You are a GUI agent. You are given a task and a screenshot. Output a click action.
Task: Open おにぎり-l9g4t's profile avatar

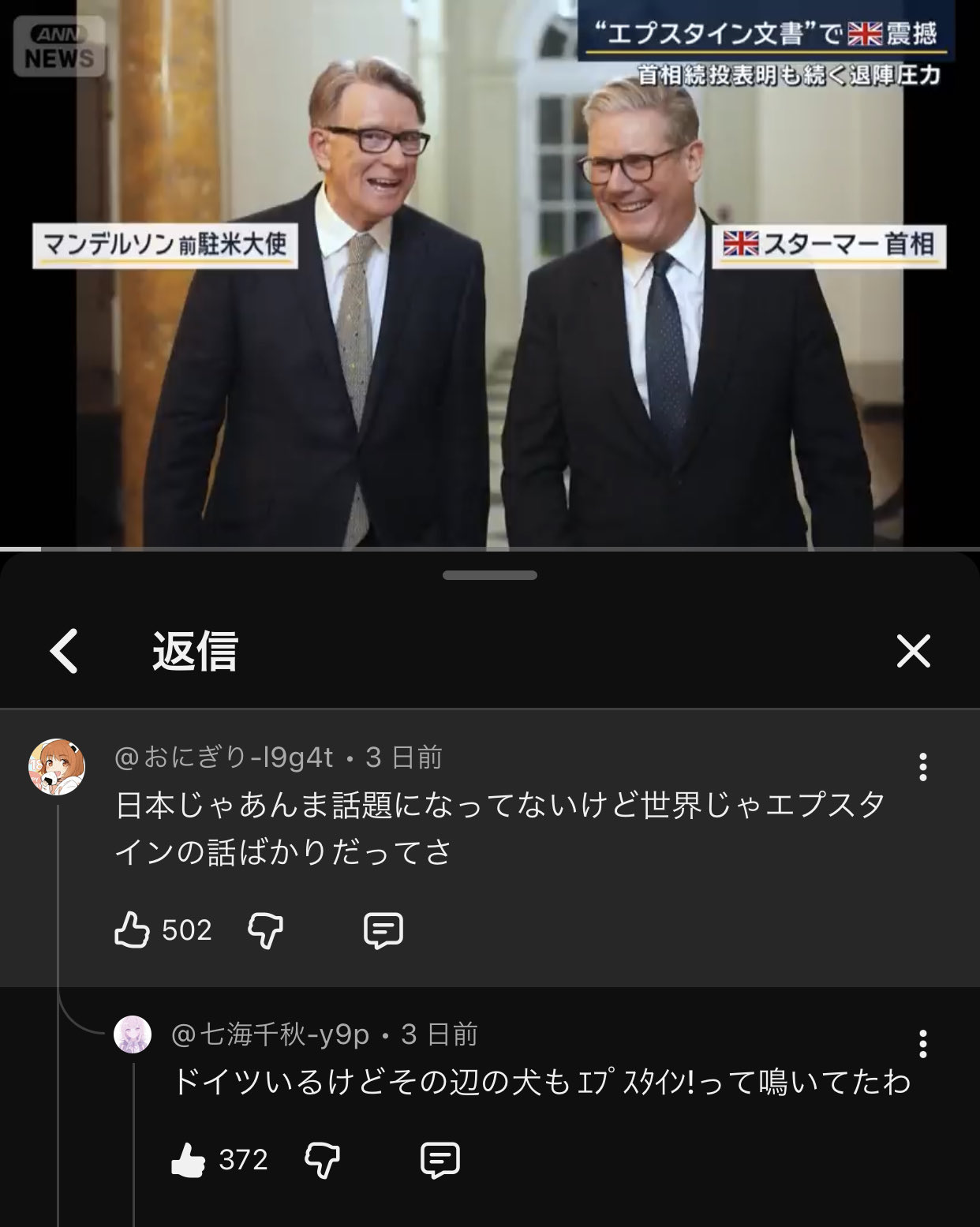57,766
